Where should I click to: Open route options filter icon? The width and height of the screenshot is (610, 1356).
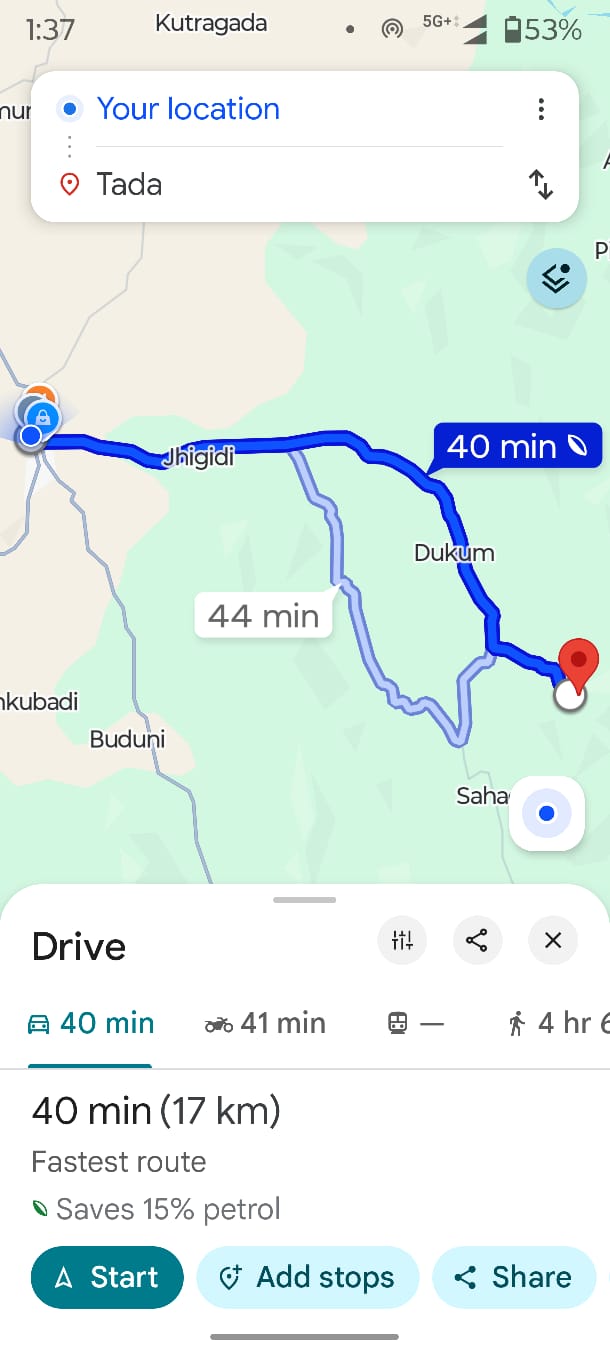click(402, 940)
